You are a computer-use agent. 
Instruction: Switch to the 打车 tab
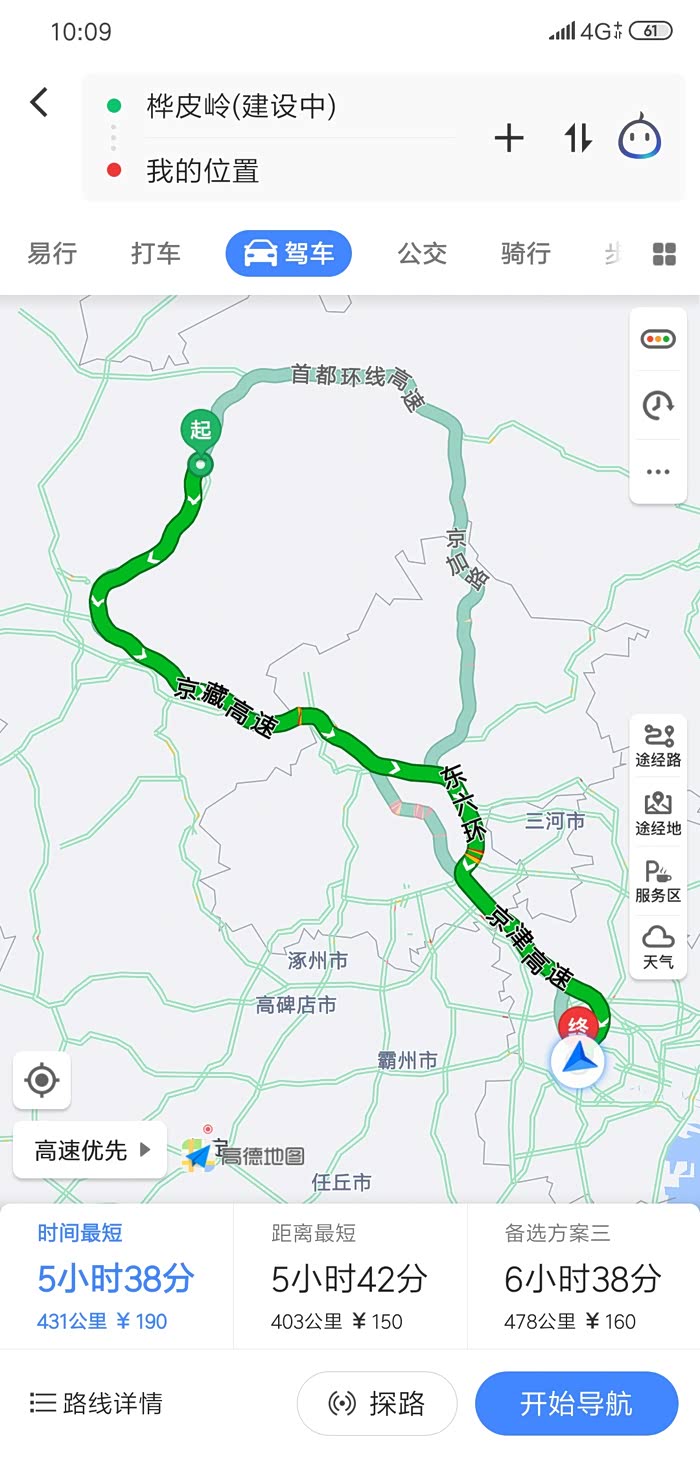(156, 253)
